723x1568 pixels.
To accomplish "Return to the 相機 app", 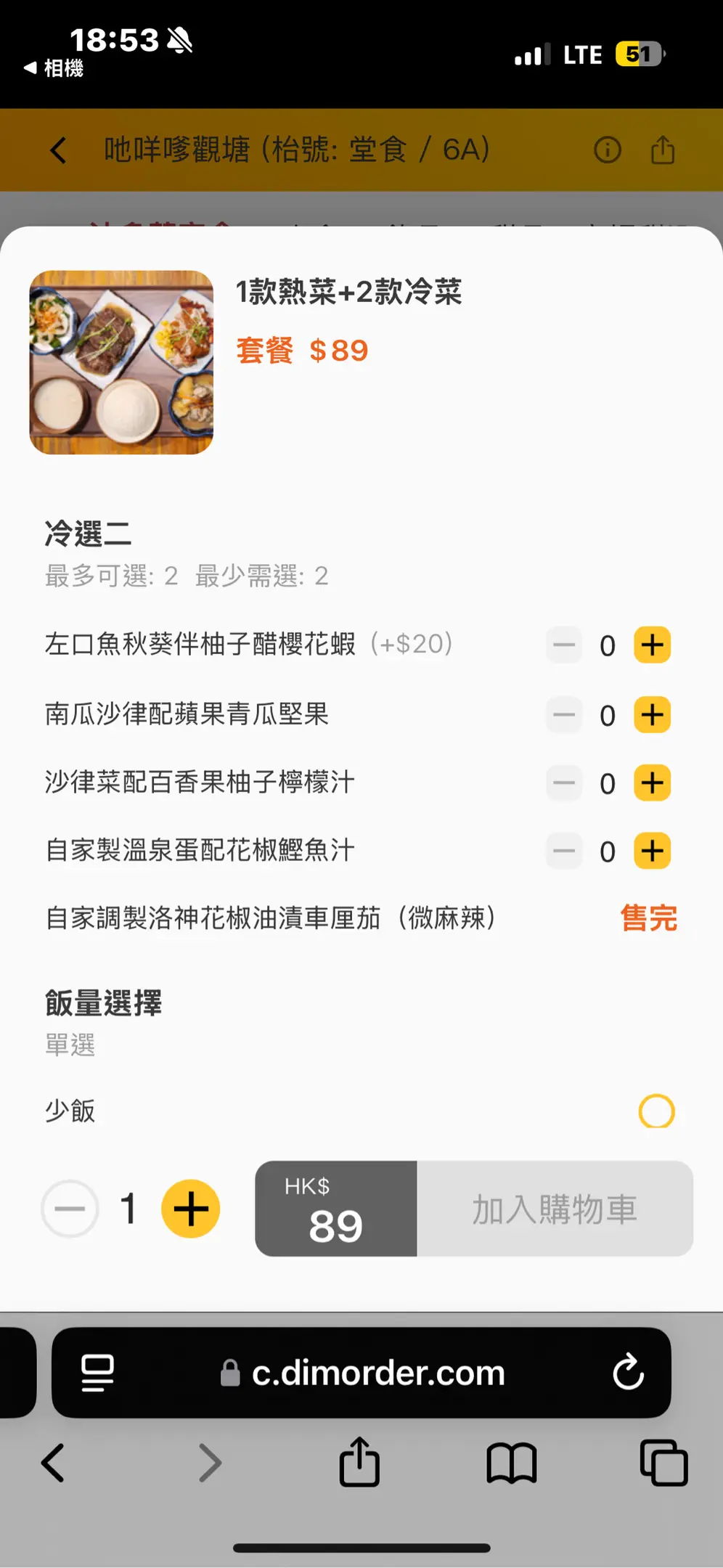I will click(x=54, y=68).
